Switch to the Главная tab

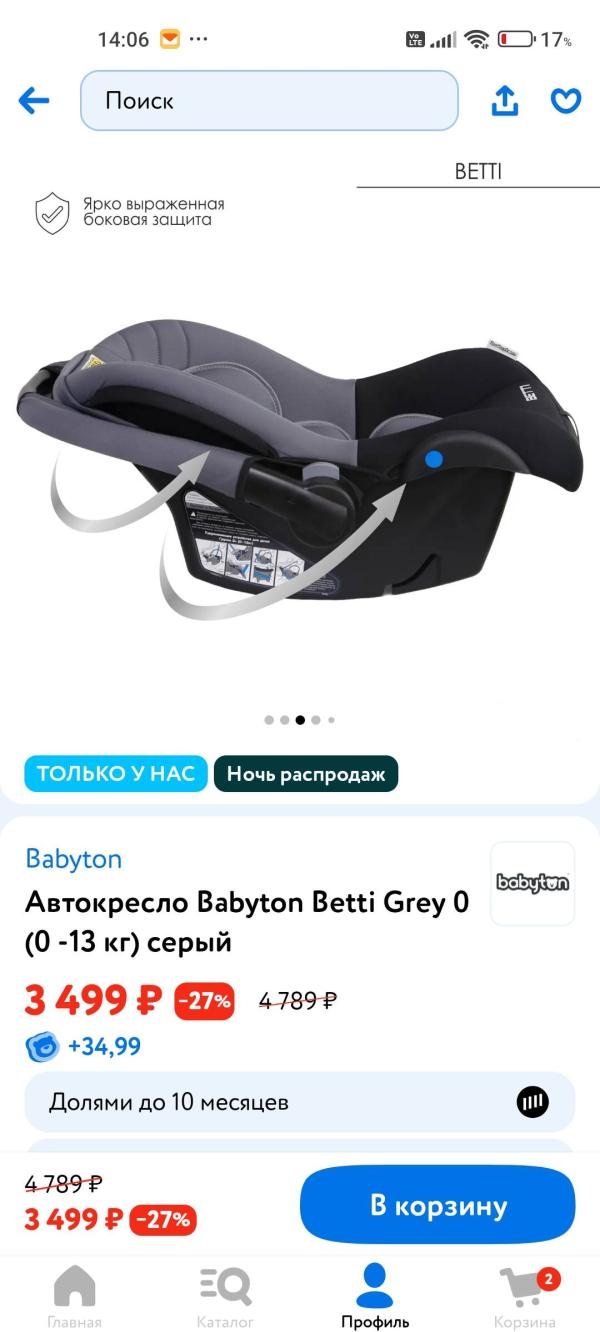tap(74, 1296)
